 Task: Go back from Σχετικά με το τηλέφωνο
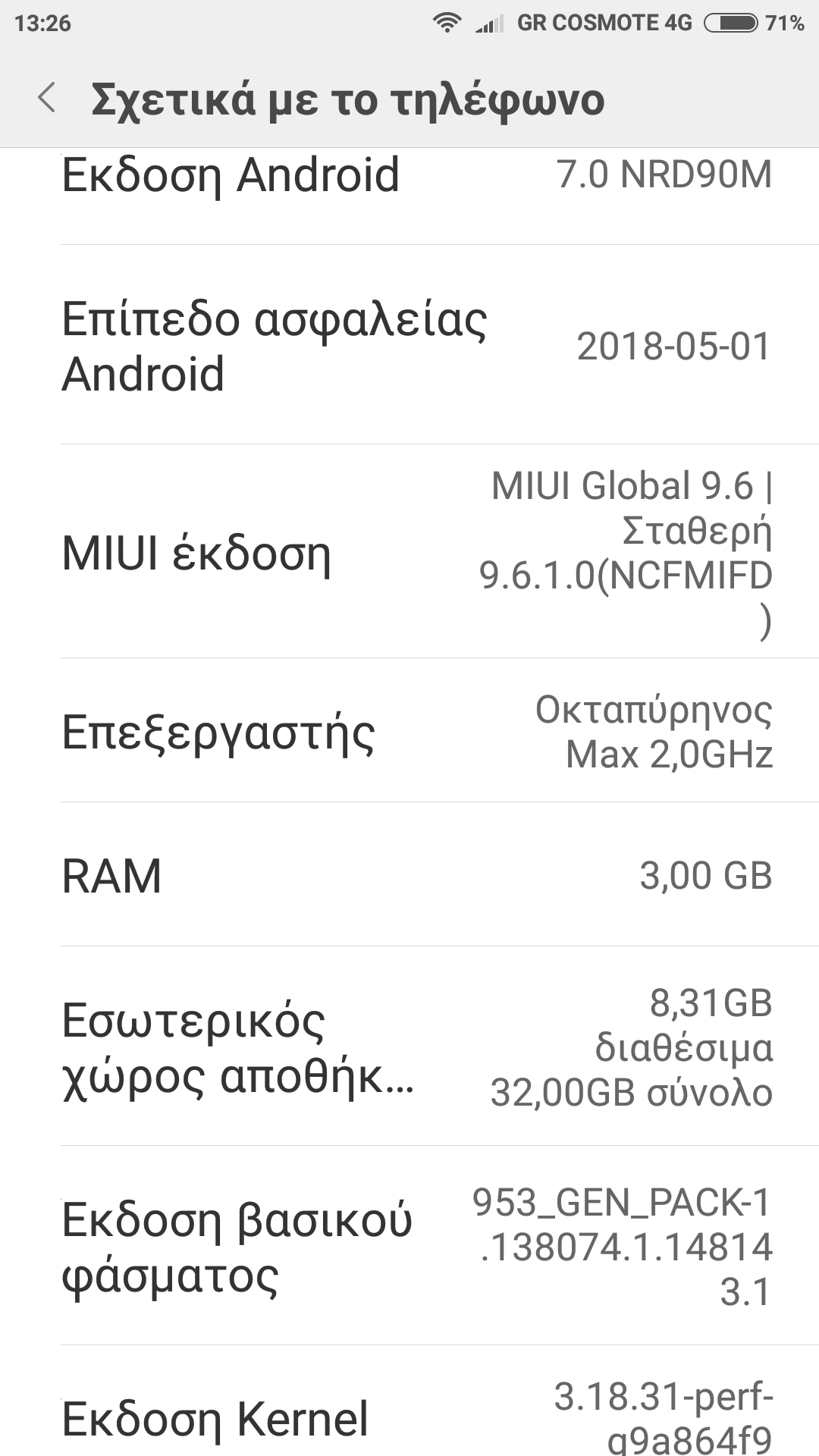pyautogui.click(x=47, y=99)
